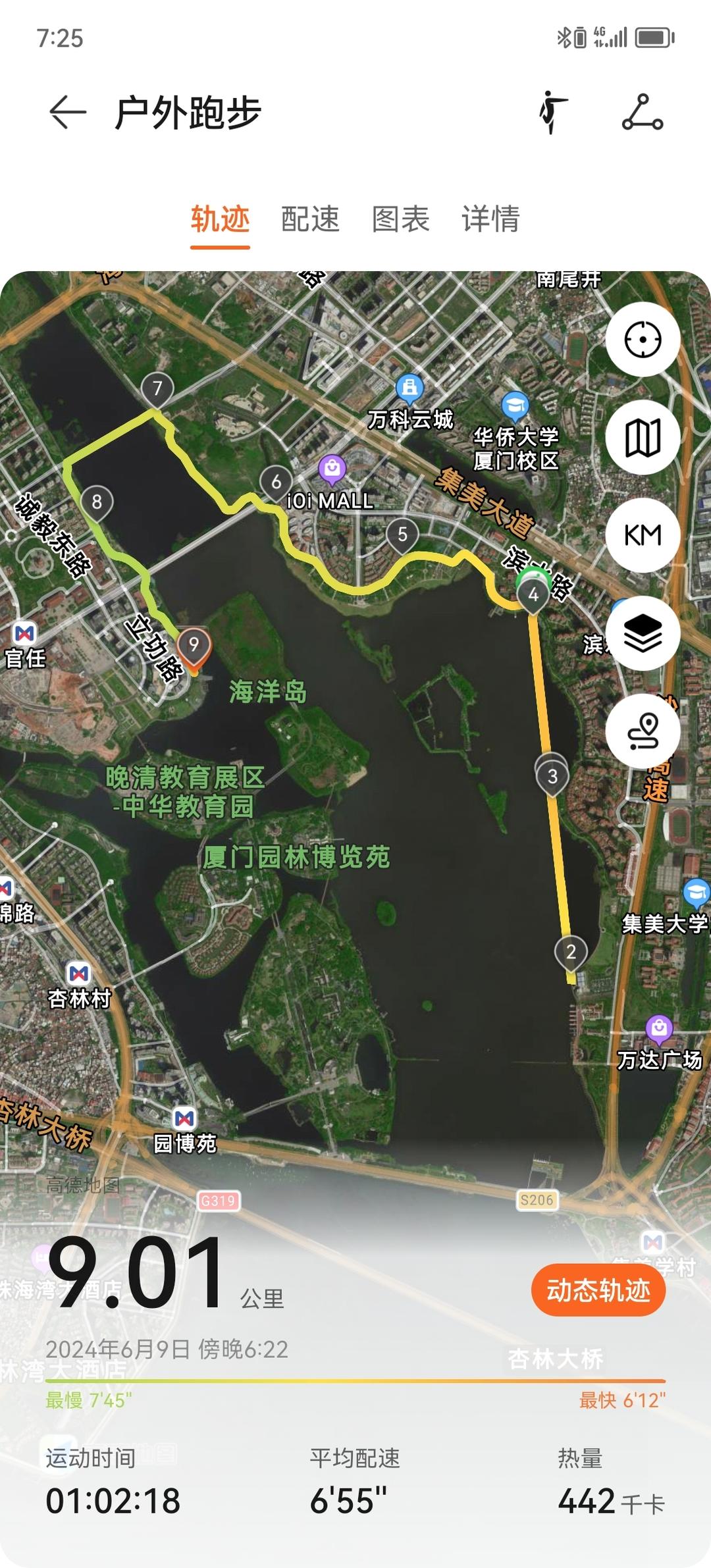Play the 动态轨迹 animation
Viewport: 711px width, 1568px height.
[598, 1290]
